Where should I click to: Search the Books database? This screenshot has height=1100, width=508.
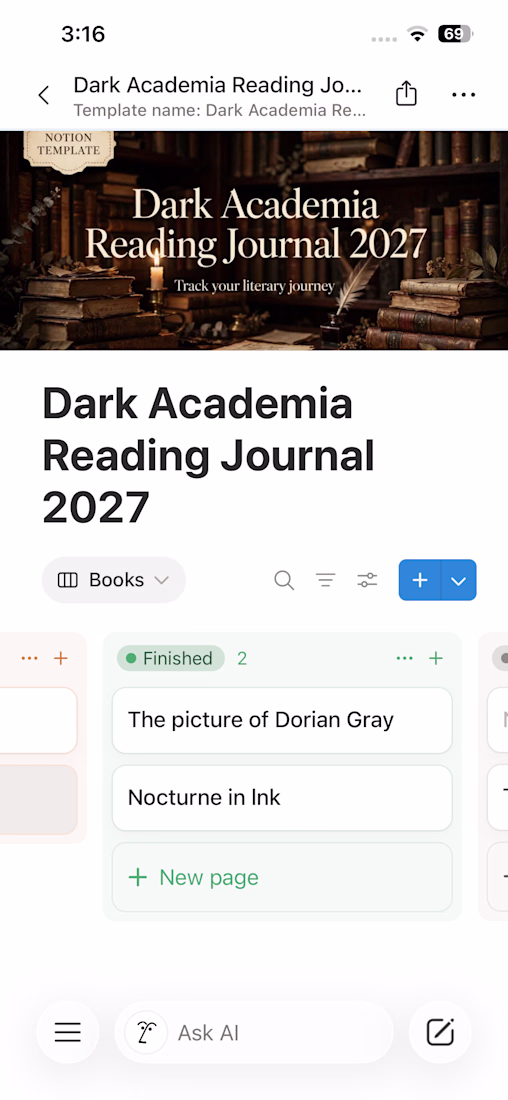pyautogui.click(x=283, y=580)
